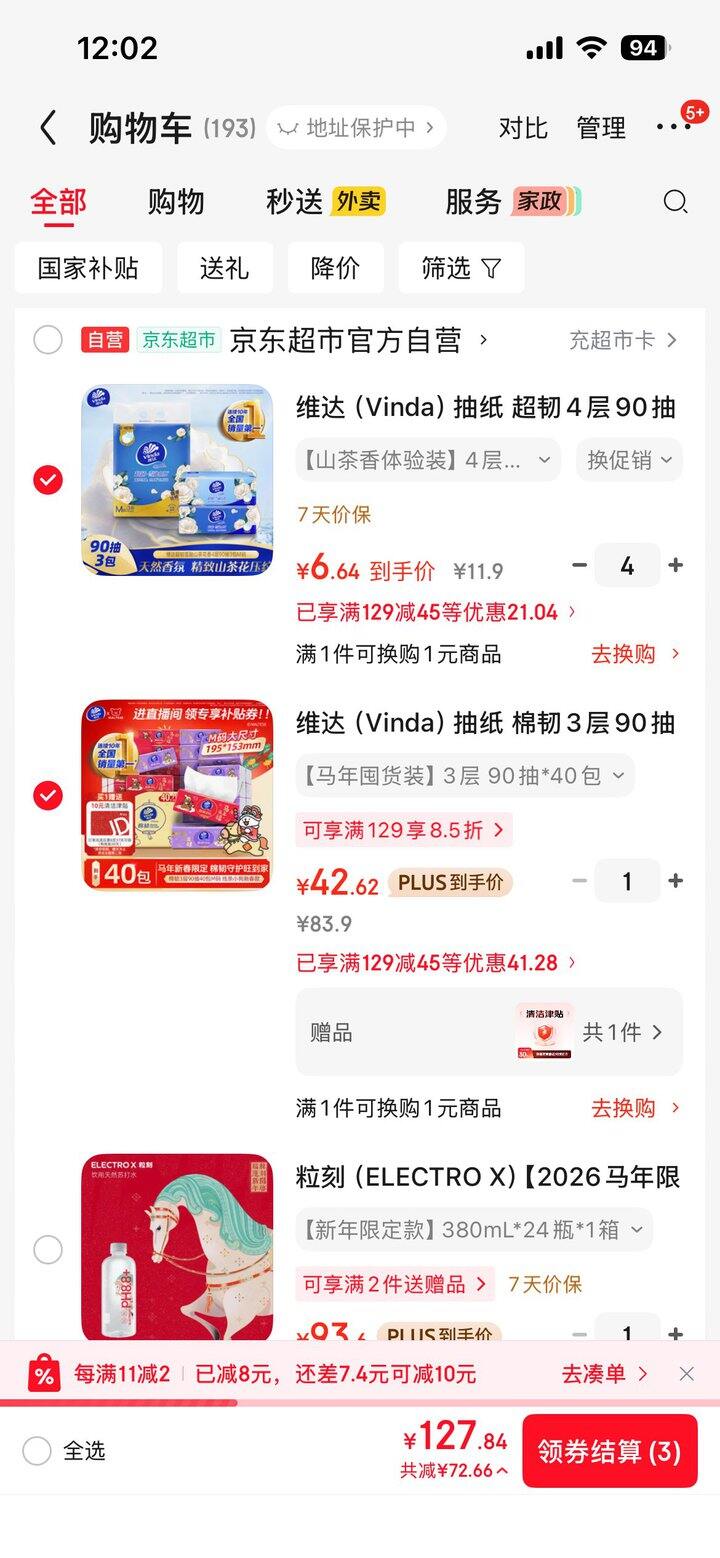This screenshot has height=1558, width=720.
Task: Switch to the 购物 tab
Action: click(176, 202)
